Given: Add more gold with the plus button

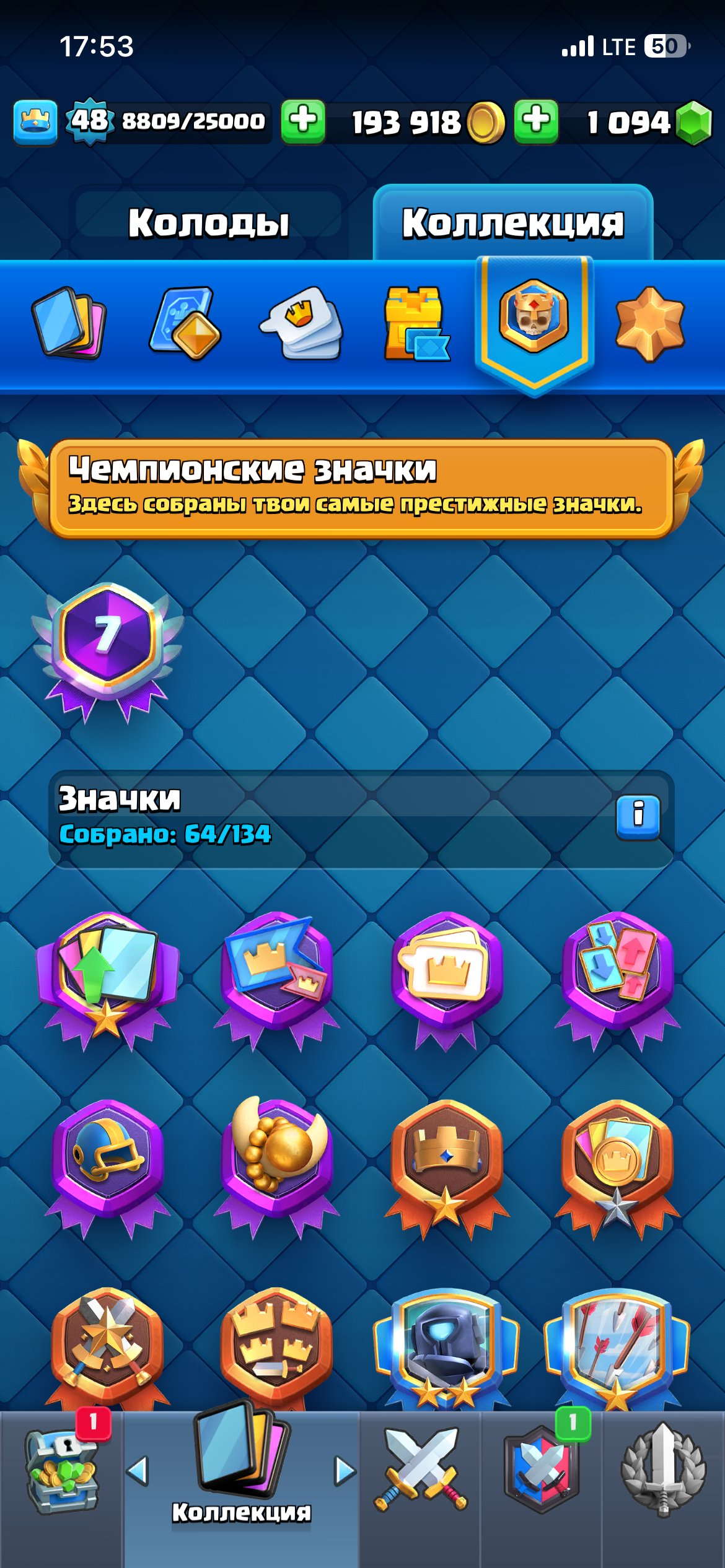Looking at the screenshot, I should tap(303, 121).
